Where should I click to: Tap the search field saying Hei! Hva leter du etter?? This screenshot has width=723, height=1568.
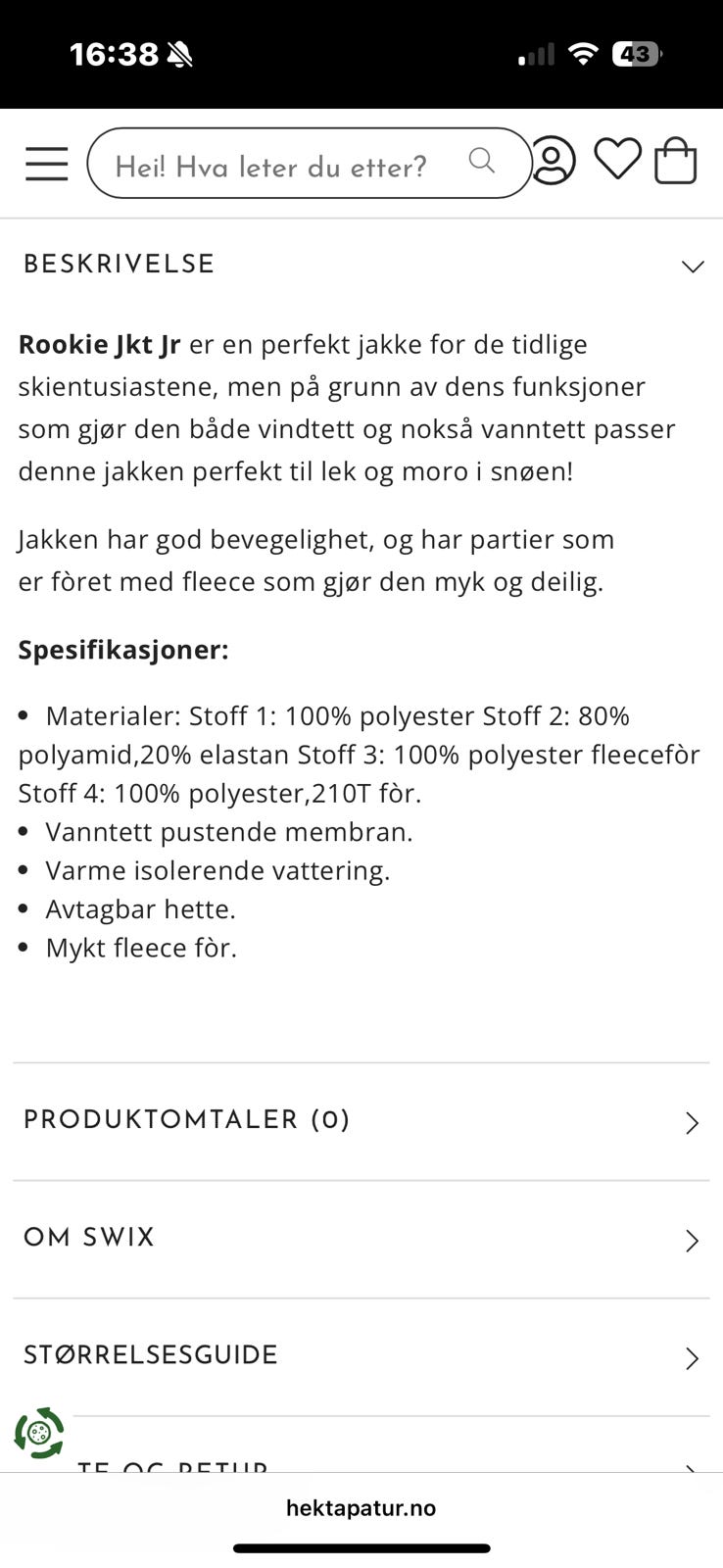tap(271, 165)
